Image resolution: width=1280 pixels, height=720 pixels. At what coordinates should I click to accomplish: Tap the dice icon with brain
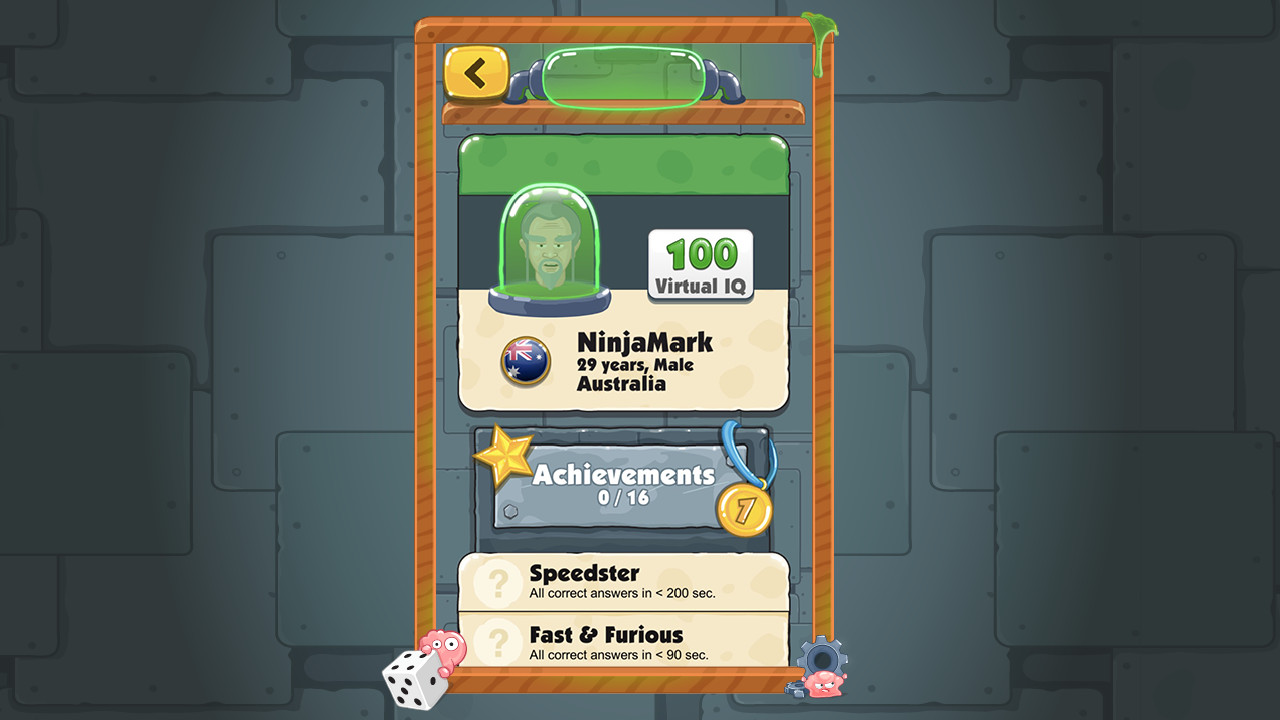coord(422,674)
